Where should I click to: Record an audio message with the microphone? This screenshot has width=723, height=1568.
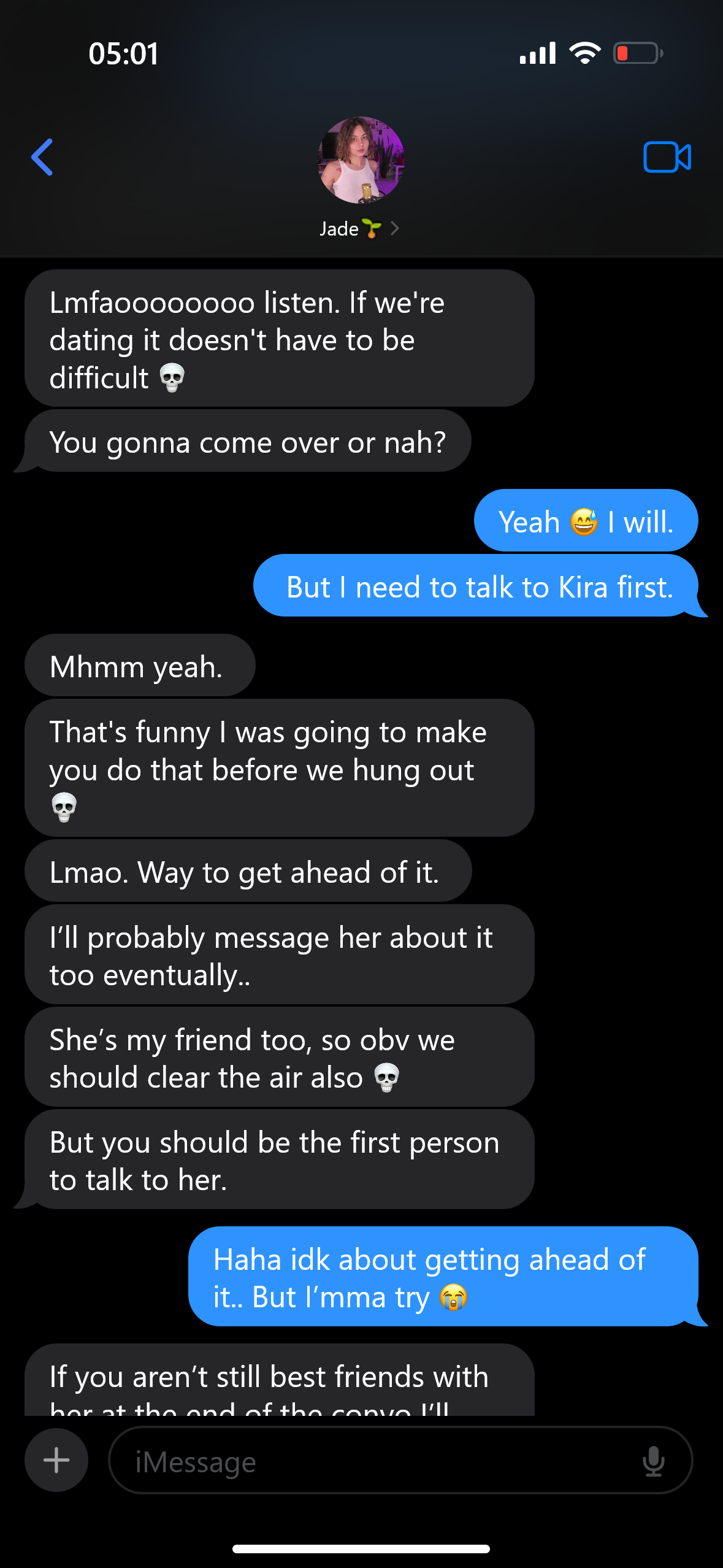[654, 1461]
